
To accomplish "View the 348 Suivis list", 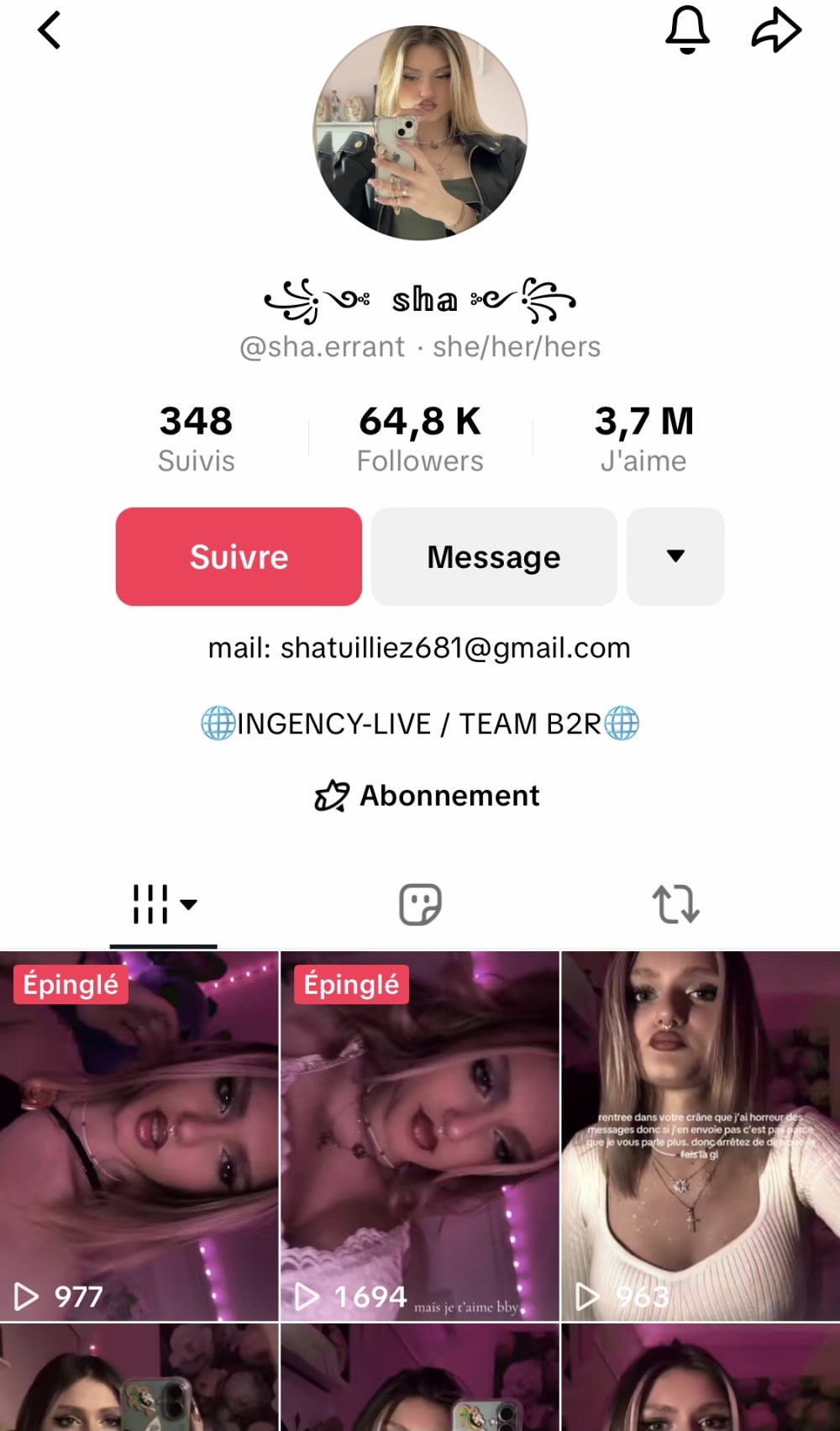I will (197, 439).
